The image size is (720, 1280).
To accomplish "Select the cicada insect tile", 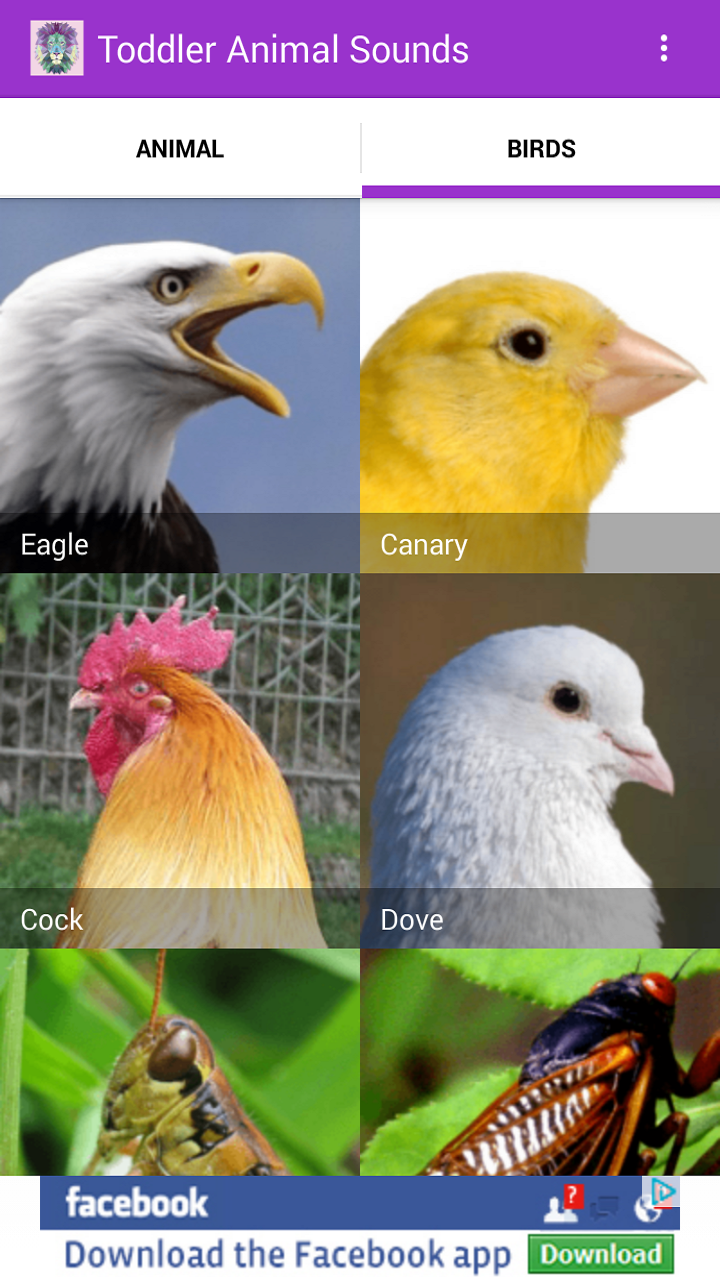I will (x=540, y=1062).
